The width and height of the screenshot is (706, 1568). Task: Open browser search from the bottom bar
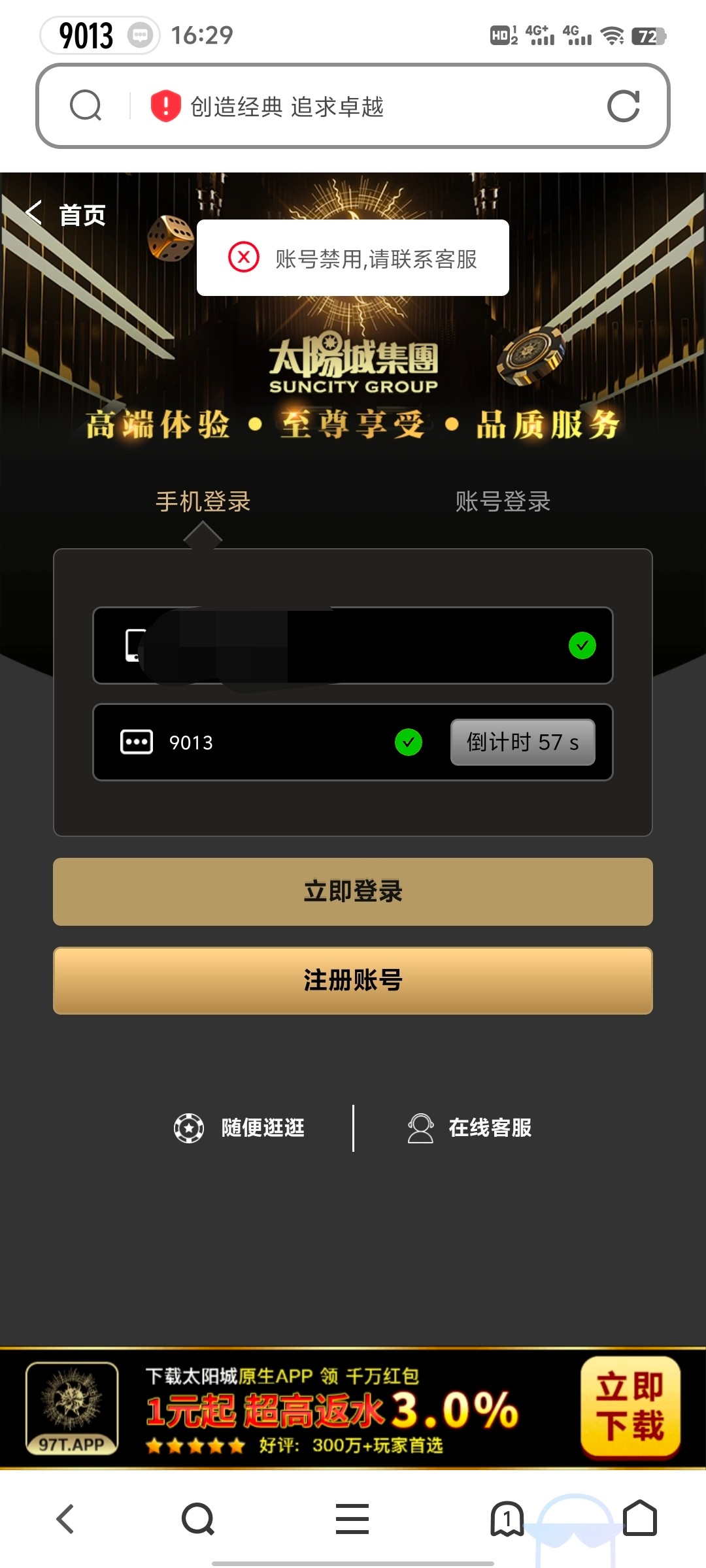(198, 1518)
